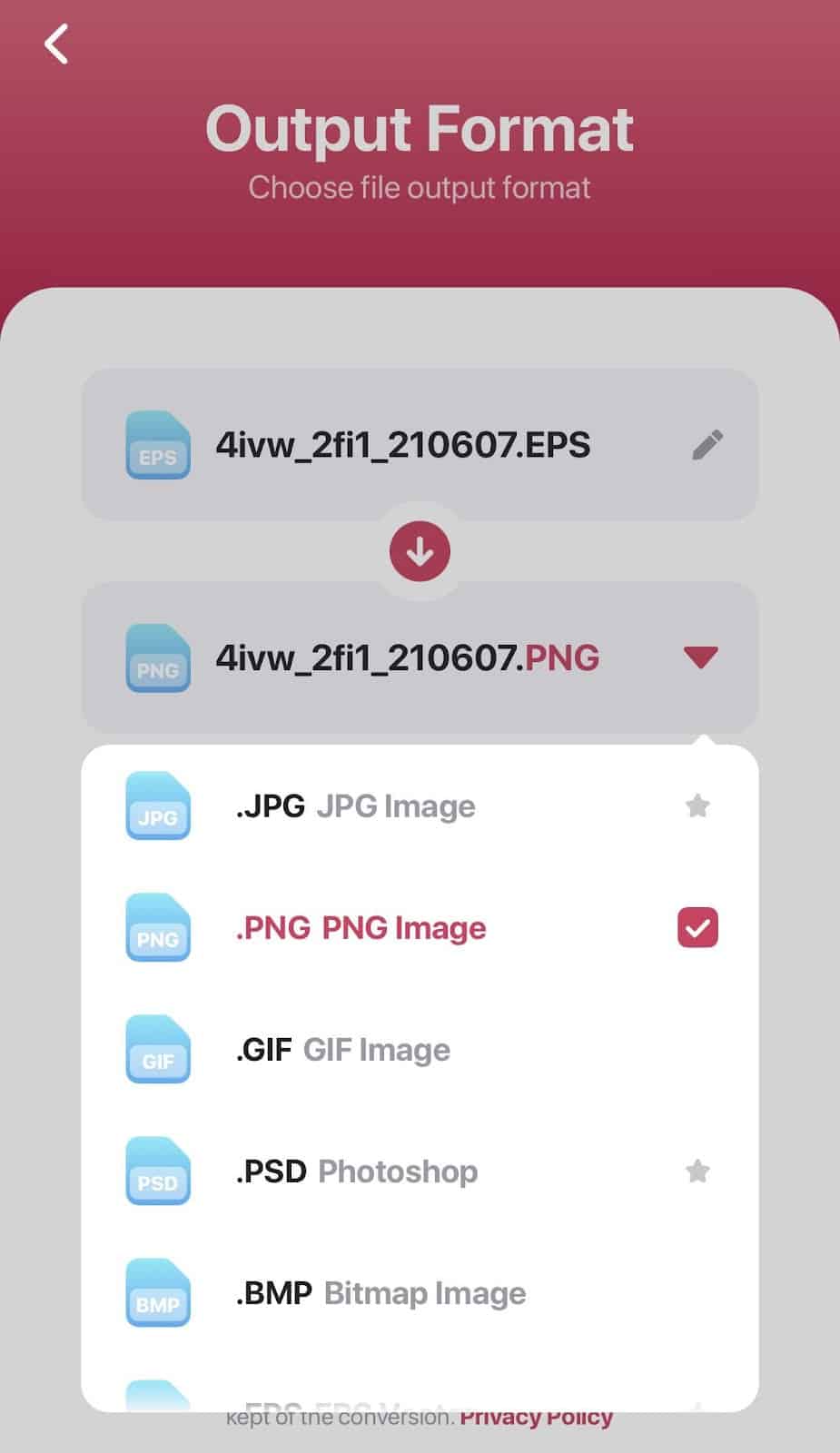Click the PNG file type icon
Screen dimensions: 840x1453
pyautogui.click(x=158, y=657)
